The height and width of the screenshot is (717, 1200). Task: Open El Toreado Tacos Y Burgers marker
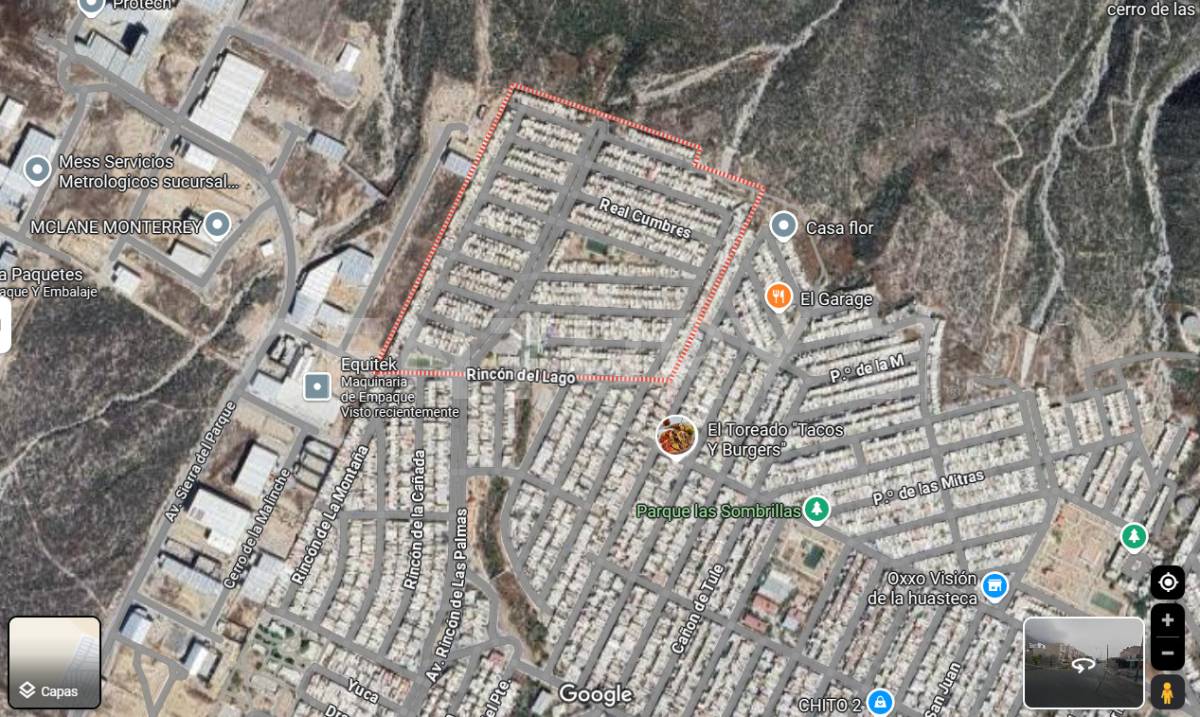coord(677,437)
